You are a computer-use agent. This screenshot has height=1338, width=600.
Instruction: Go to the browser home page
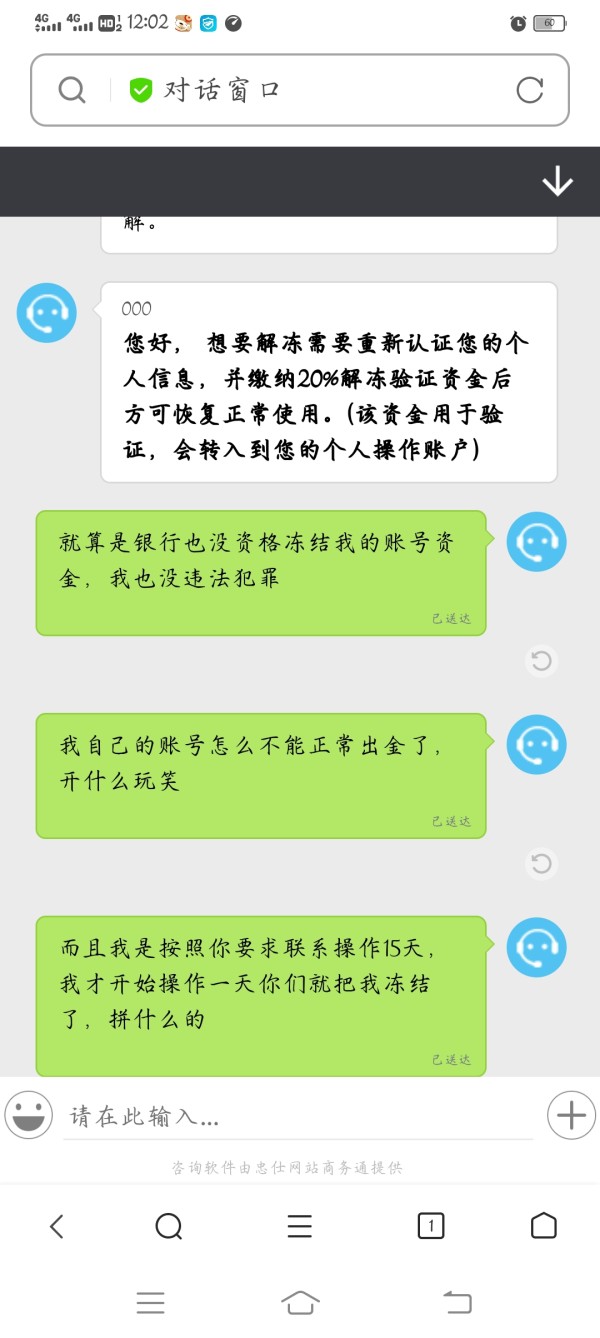pos(544,1226)
